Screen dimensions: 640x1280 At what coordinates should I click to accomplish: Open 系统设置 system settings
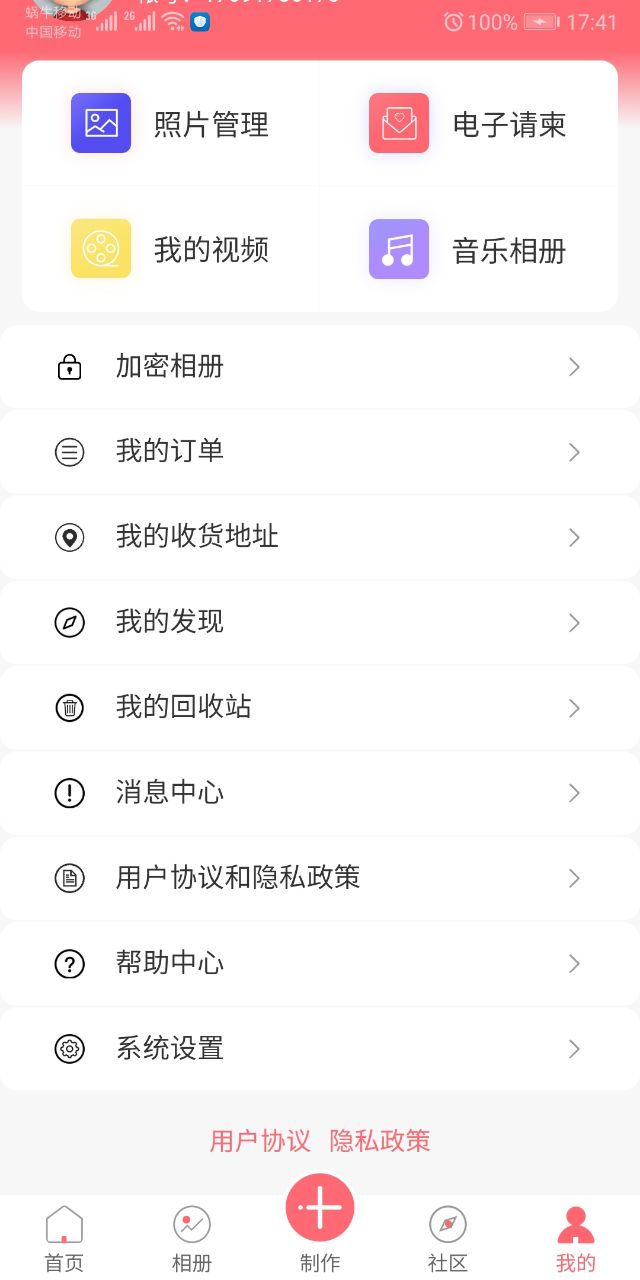[320, 1049]
